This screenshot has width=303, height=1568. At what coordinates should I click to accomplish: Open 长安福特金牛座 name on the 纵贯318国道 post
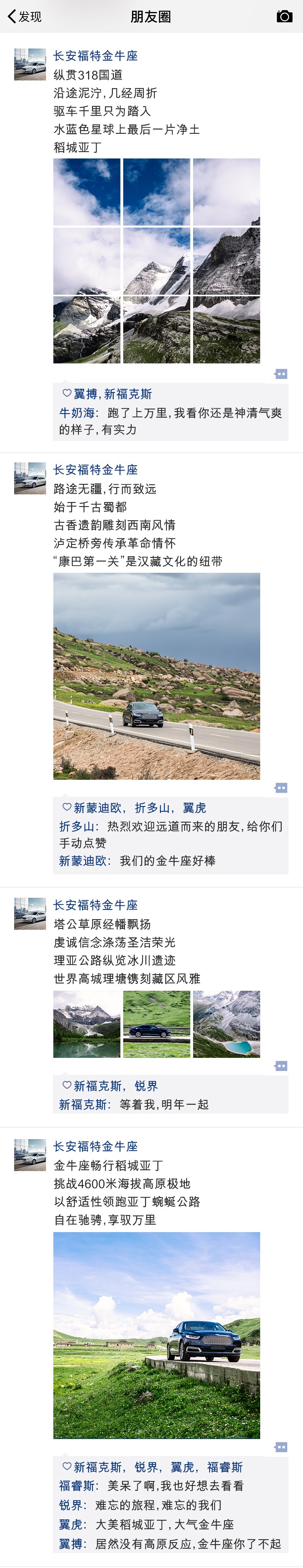(x=95, y=56)
